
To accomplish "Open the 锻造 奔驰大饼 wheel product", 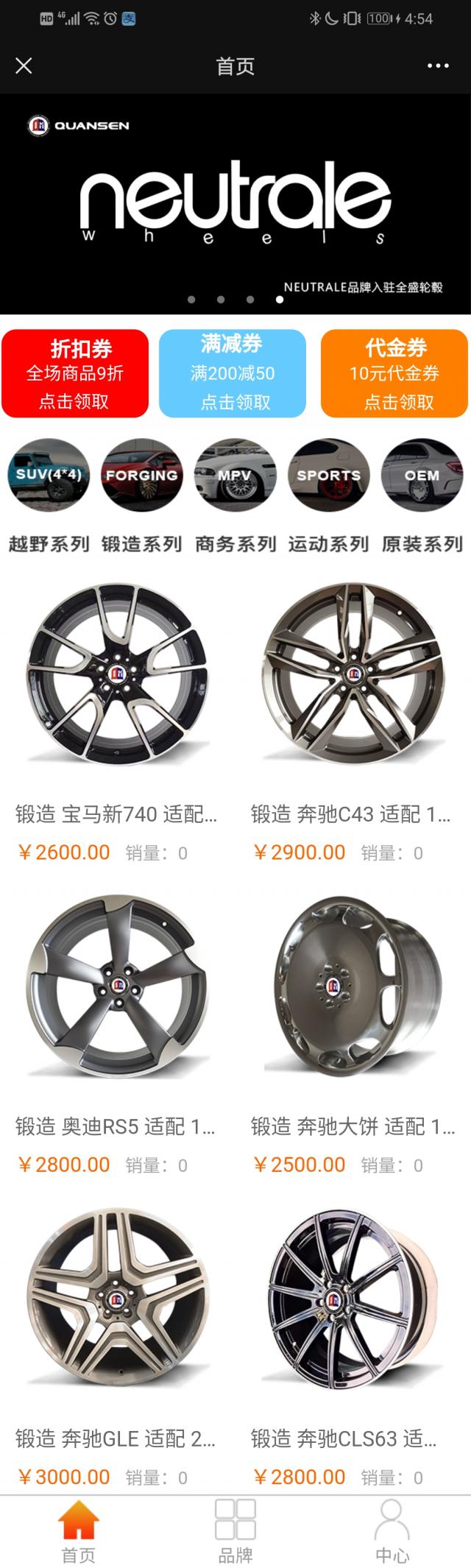I will click(x=353, y=986).
